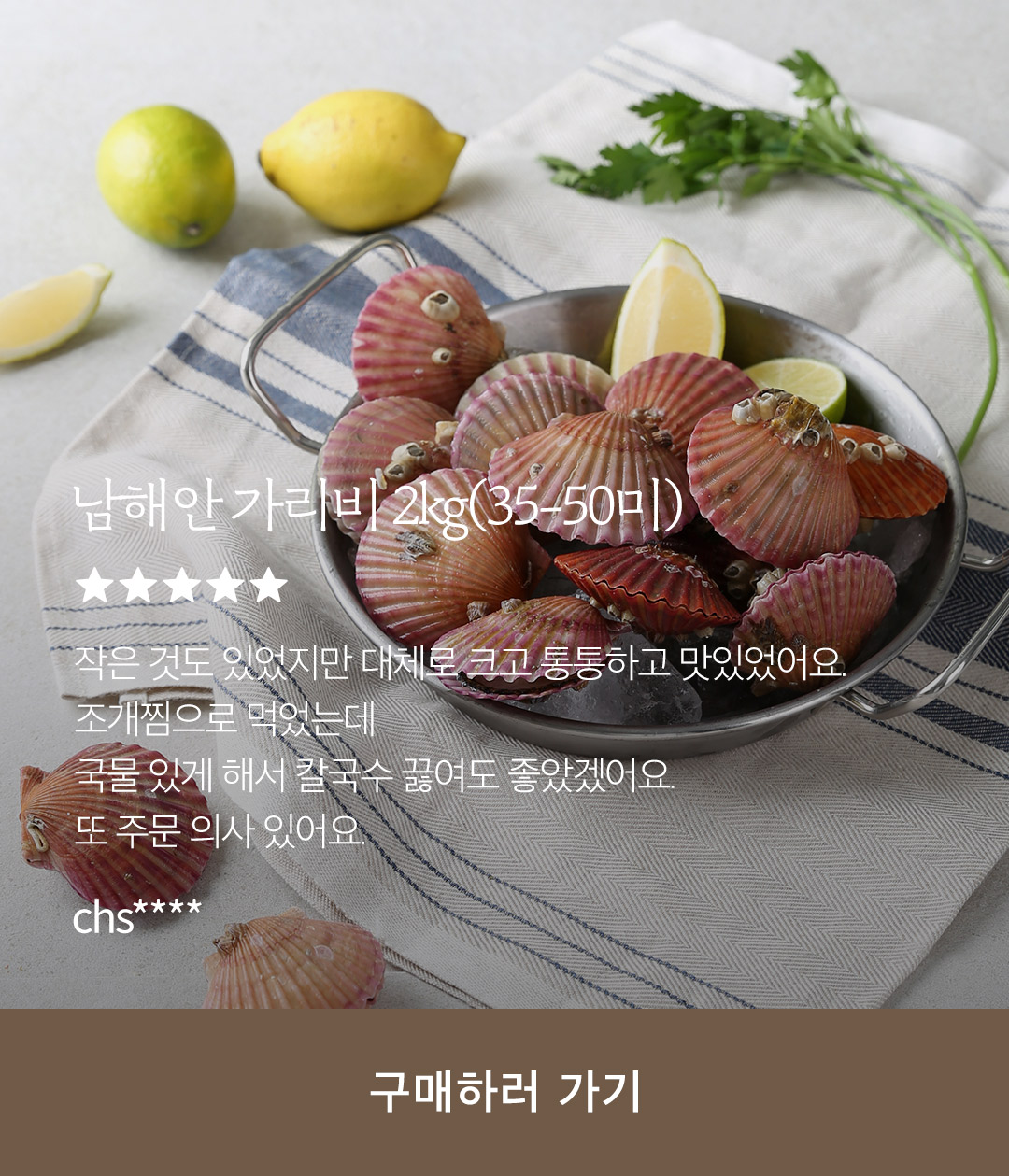Tap the 구매하러 가기 button
The image size is (1009, 1176).
(504, 1091)
